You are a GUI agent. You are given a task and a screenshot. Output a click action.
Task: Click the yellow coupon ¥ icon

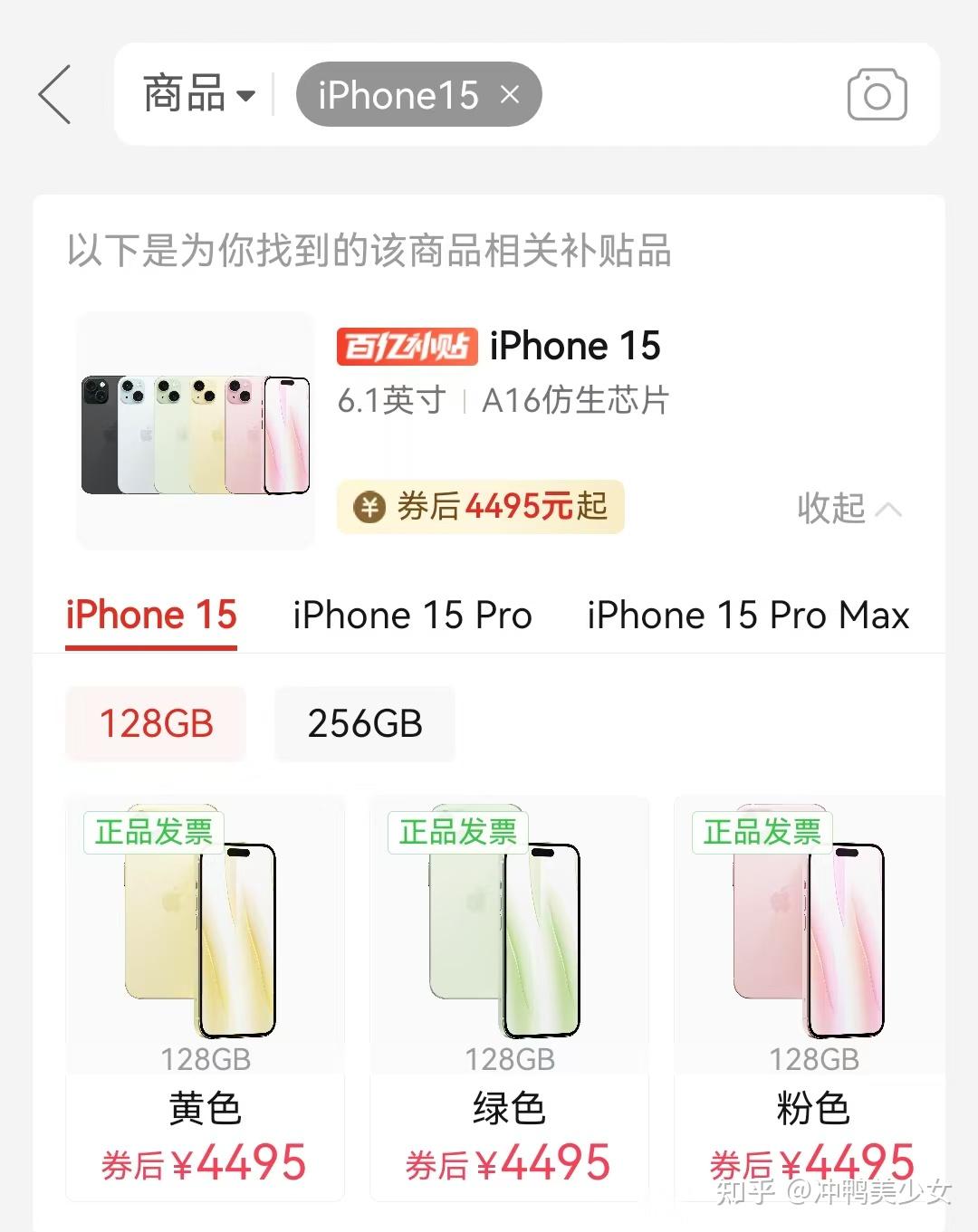pyautogui.click(x=369, y=507)
